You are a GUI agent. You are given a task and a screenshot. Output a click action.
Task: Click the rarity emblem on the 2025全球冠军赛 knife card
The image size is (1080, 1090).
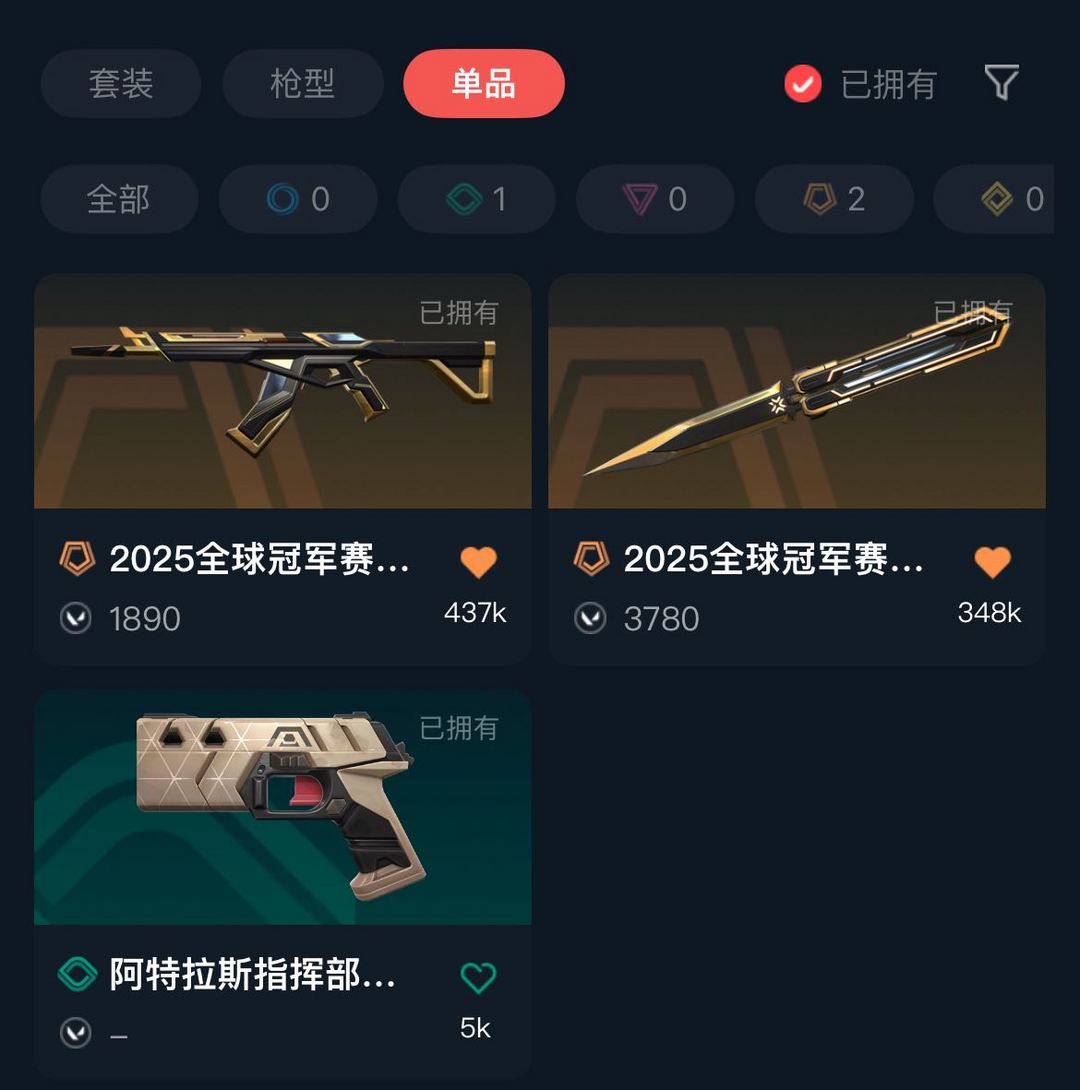(590, 560)
